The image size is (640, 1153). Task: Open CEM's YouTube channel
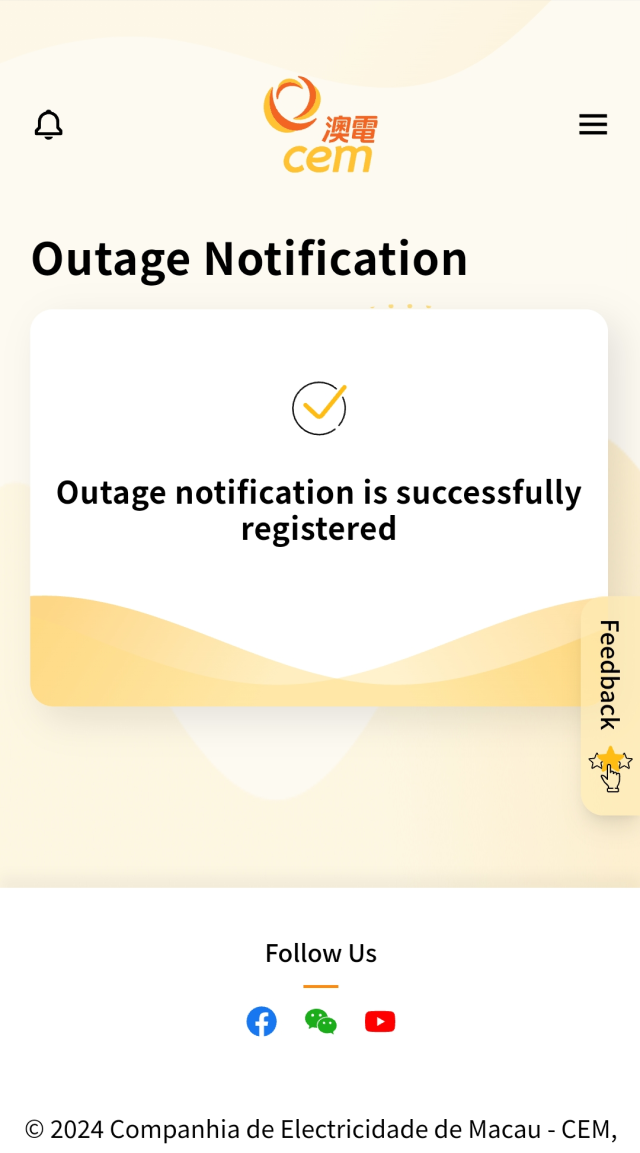pyautogui.click(x=380, y=1021)
